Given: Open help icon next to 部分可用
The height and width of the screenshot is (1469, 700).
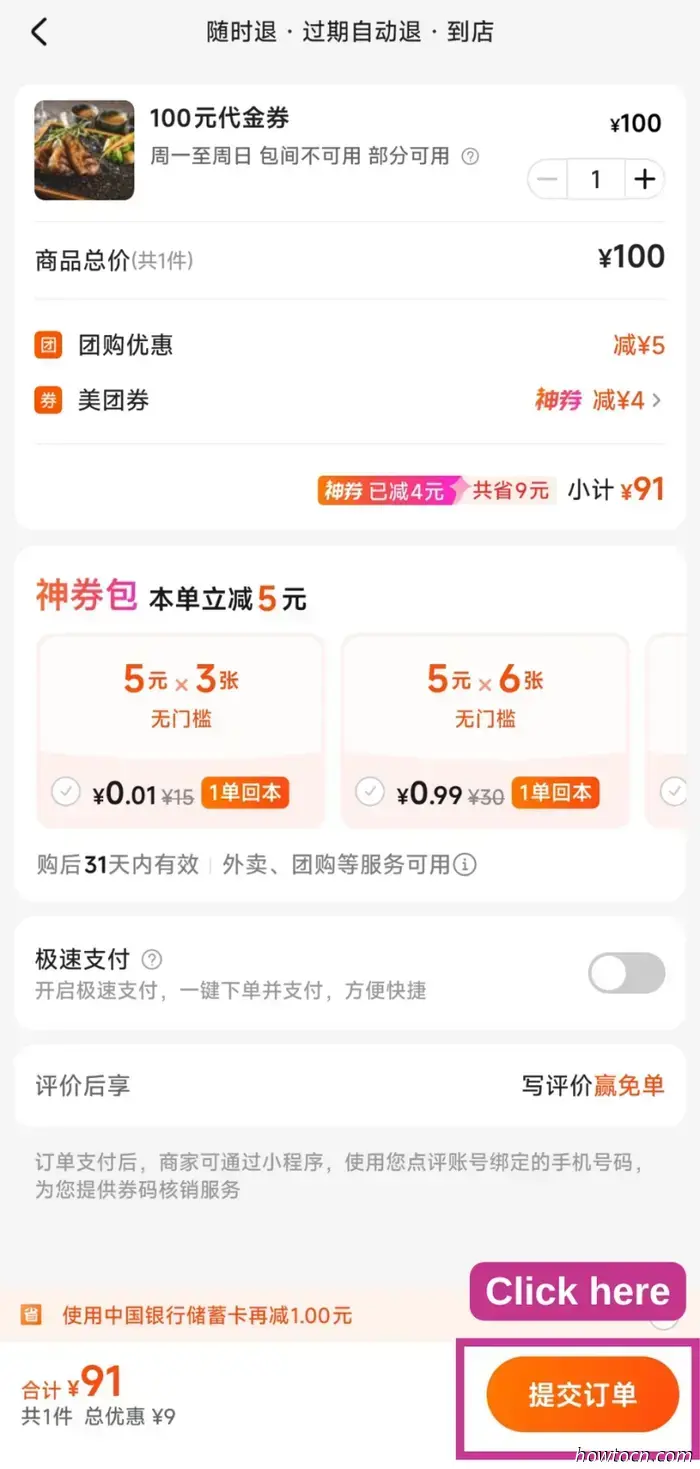Looking at the screenshot, I should point(470,157).
